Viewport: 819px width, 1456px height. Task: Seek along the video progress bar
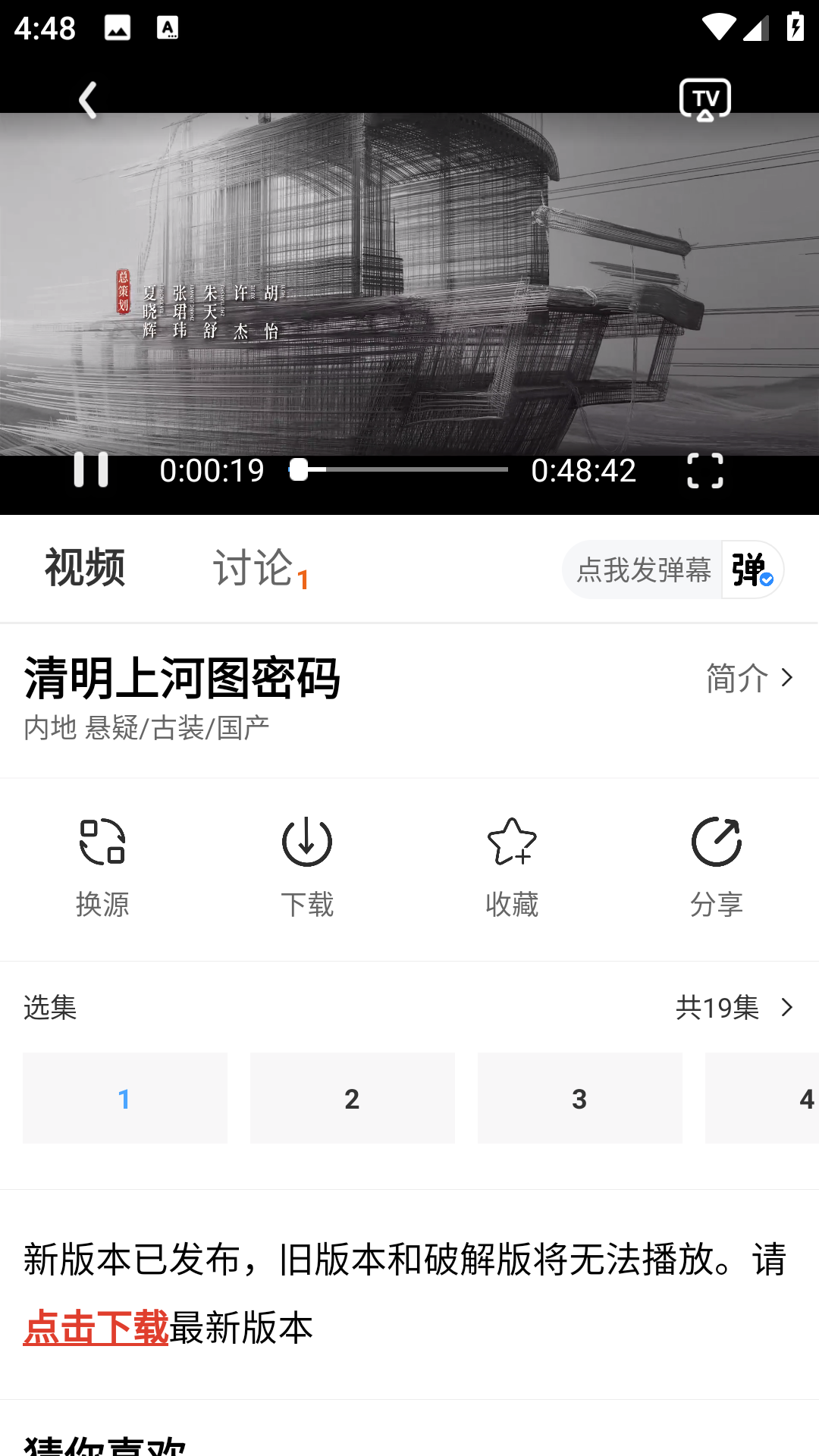pyautogui.click(x=398, y=469)
